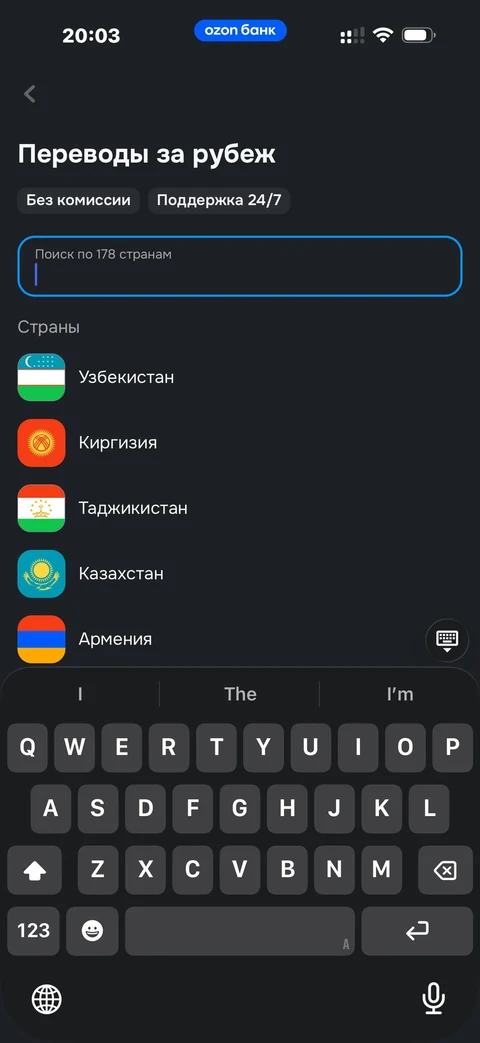Image resolution: width=480 pixels, height=1043 pixels.
Task: Open the emoji keyboard
Action: (92, 931)
